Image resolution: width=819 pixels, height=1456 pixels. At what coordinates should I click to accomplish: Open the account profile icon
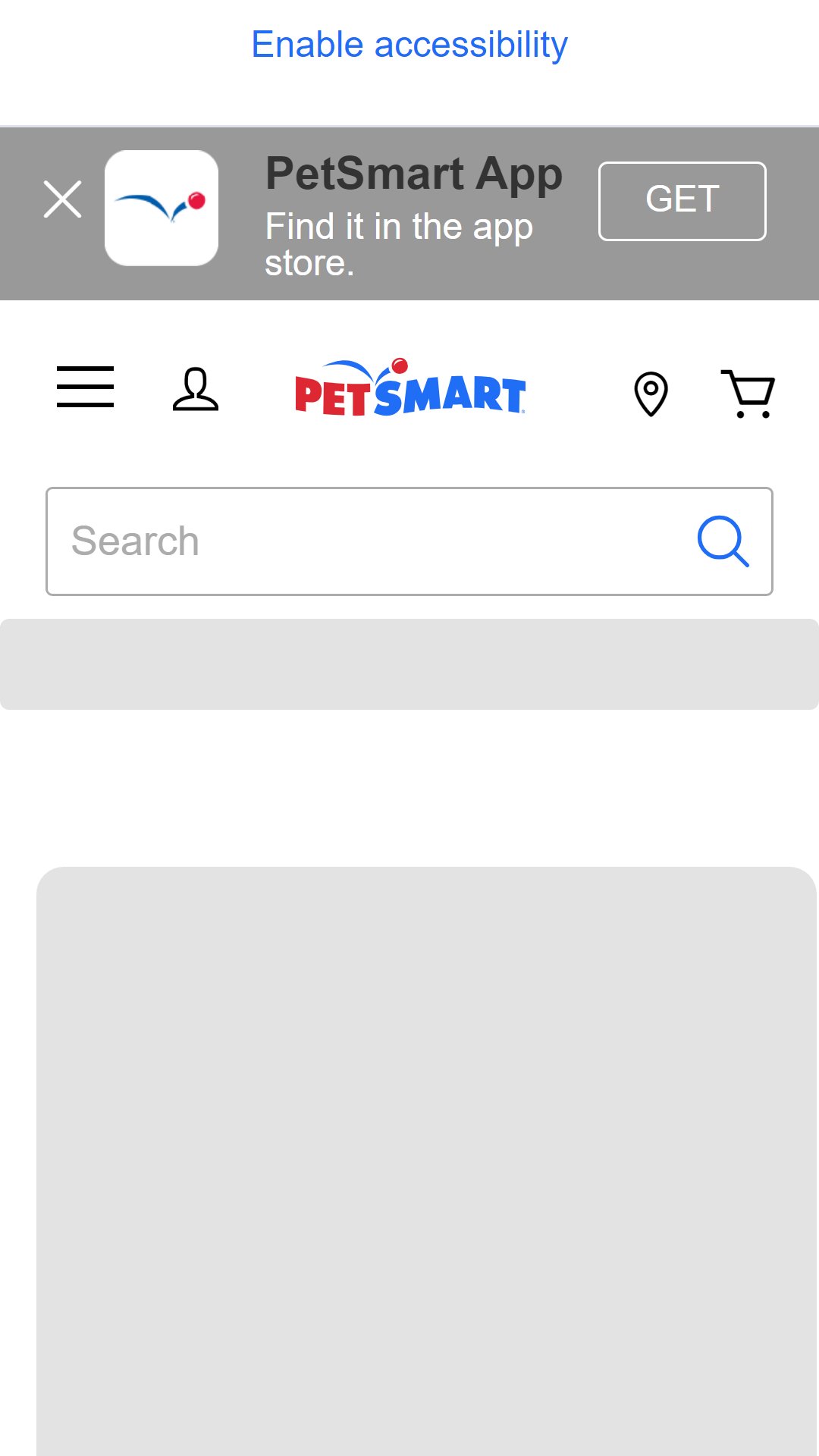tap(196, 389)
